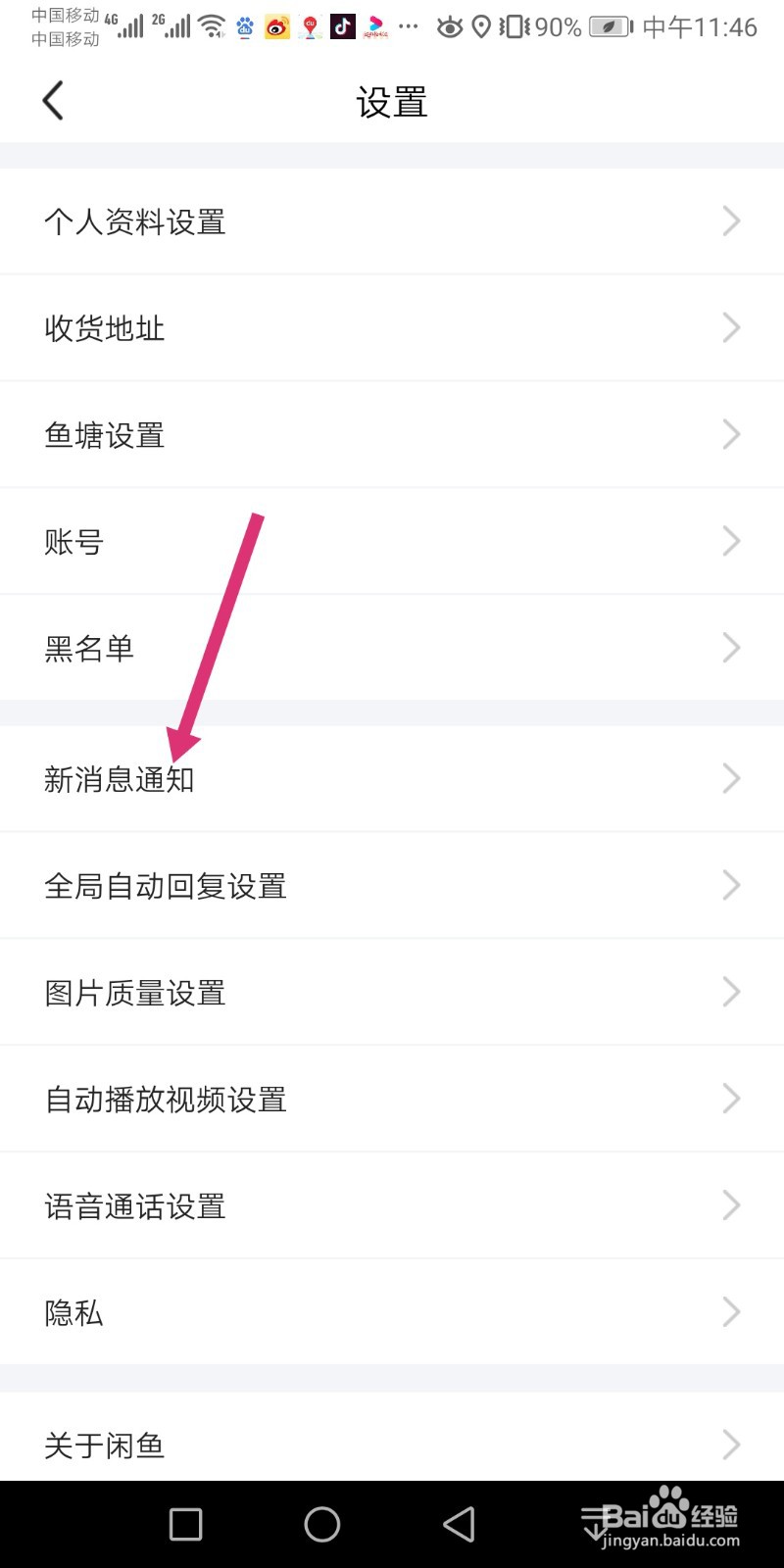Open the Weibo notification icon
Screen dimensions: 784x1568
pyautogui.click(x=277, y=26)
